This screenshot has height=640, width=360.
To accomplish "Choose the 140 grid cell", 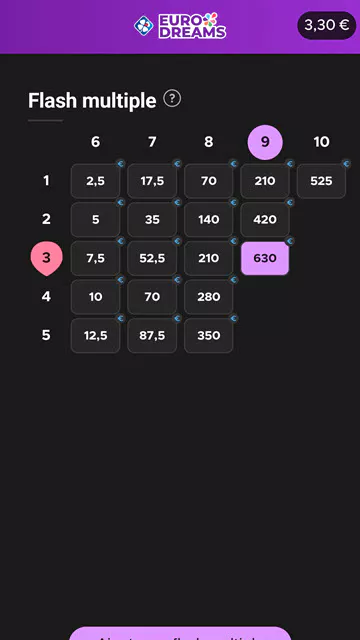I will [209, 220].
